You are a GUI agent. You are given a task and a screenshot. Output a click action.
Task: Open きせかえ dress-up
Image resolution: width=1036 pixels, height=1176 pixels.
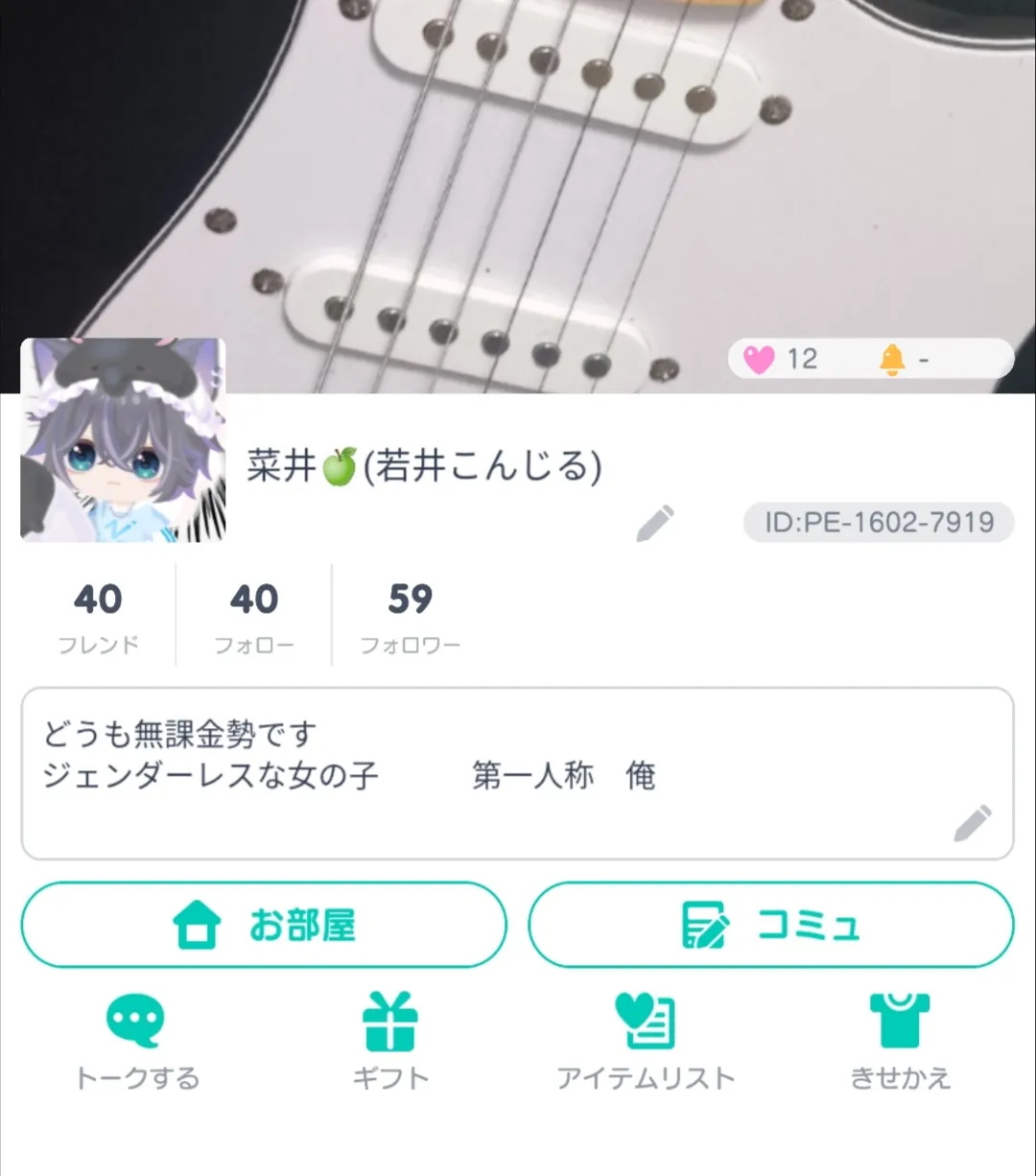pyautogui.click(x=900, y=1042)
